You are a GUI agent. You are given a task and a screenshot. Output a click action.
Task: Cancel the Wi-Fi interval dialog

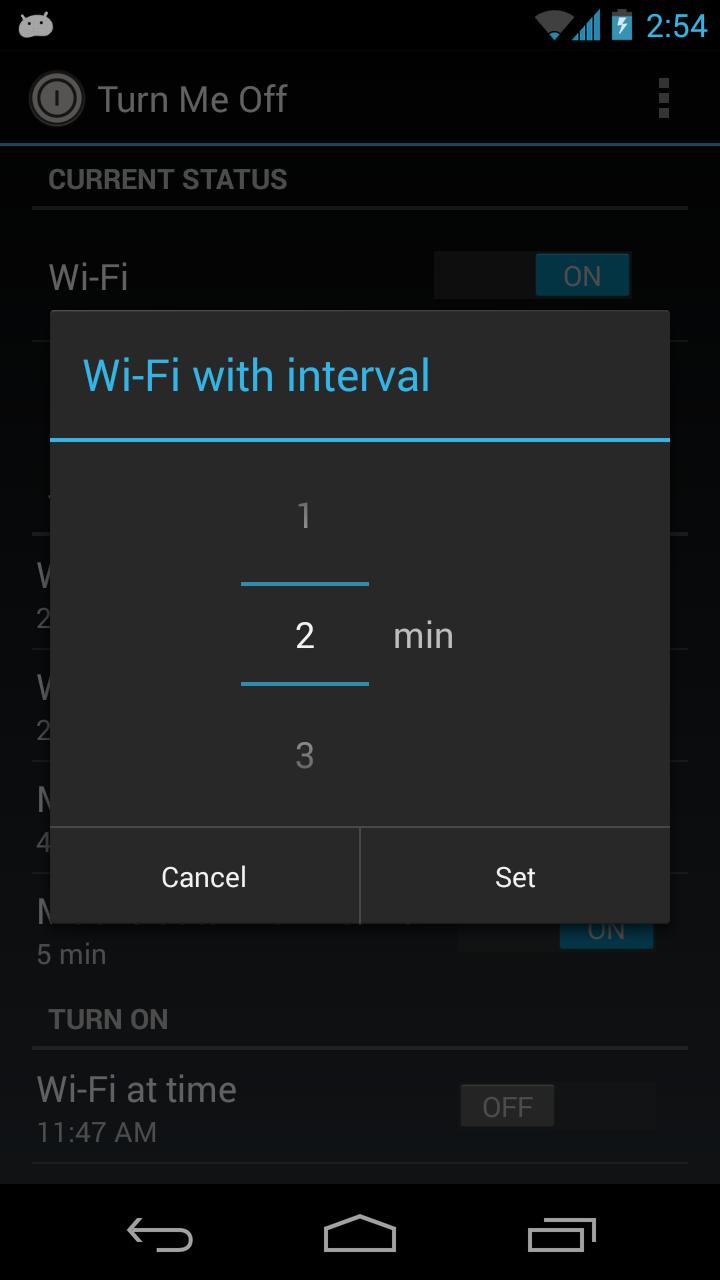click(204, 877)
